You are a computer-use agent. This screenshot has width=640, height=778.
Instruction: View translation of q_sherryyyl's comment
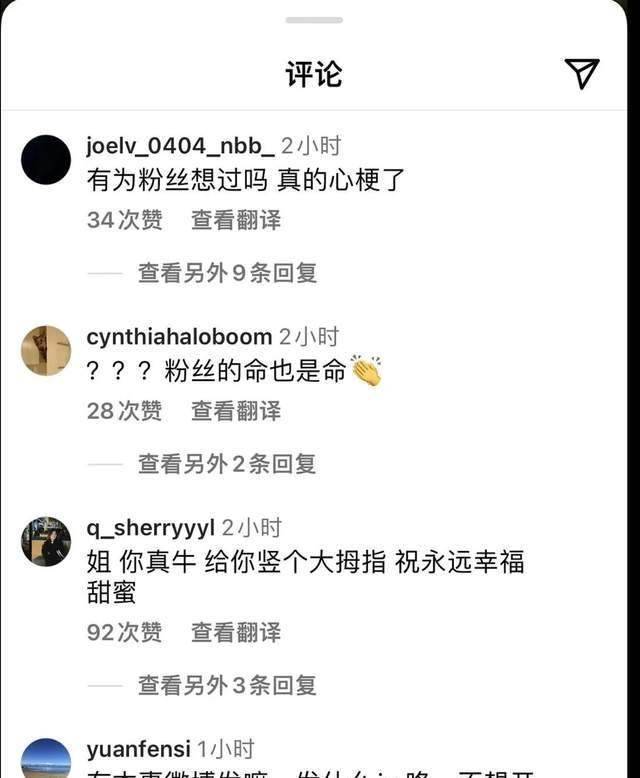point(236,632)
